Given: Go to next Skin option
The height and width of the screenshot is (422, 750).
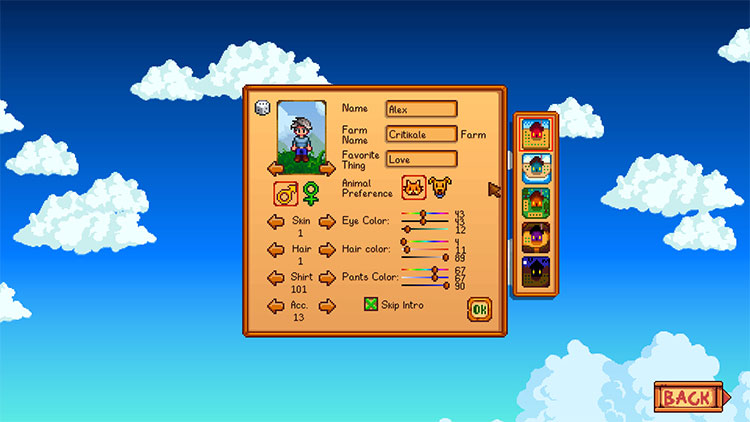Looking at the screenshot, I should point(327,223).
